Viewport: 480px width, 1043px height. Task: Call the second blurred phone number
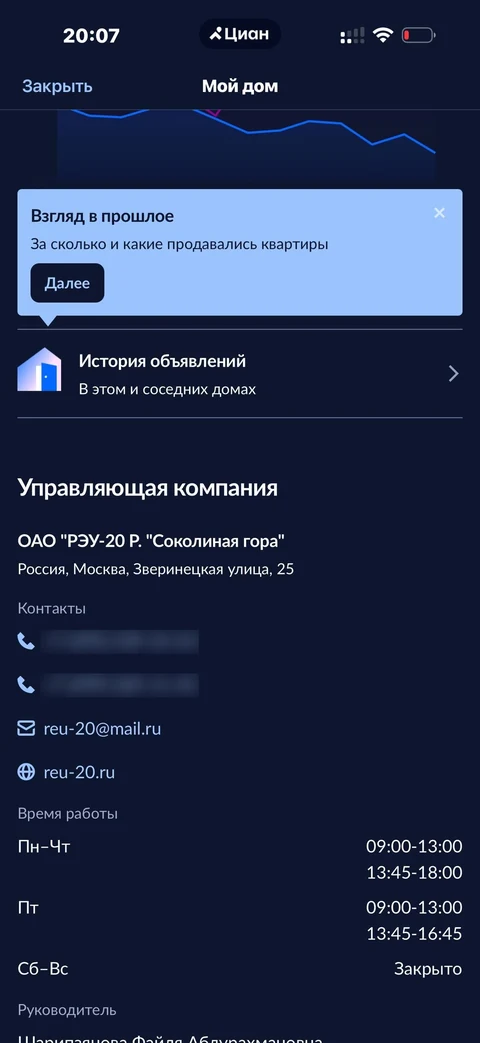pos(108,685)
